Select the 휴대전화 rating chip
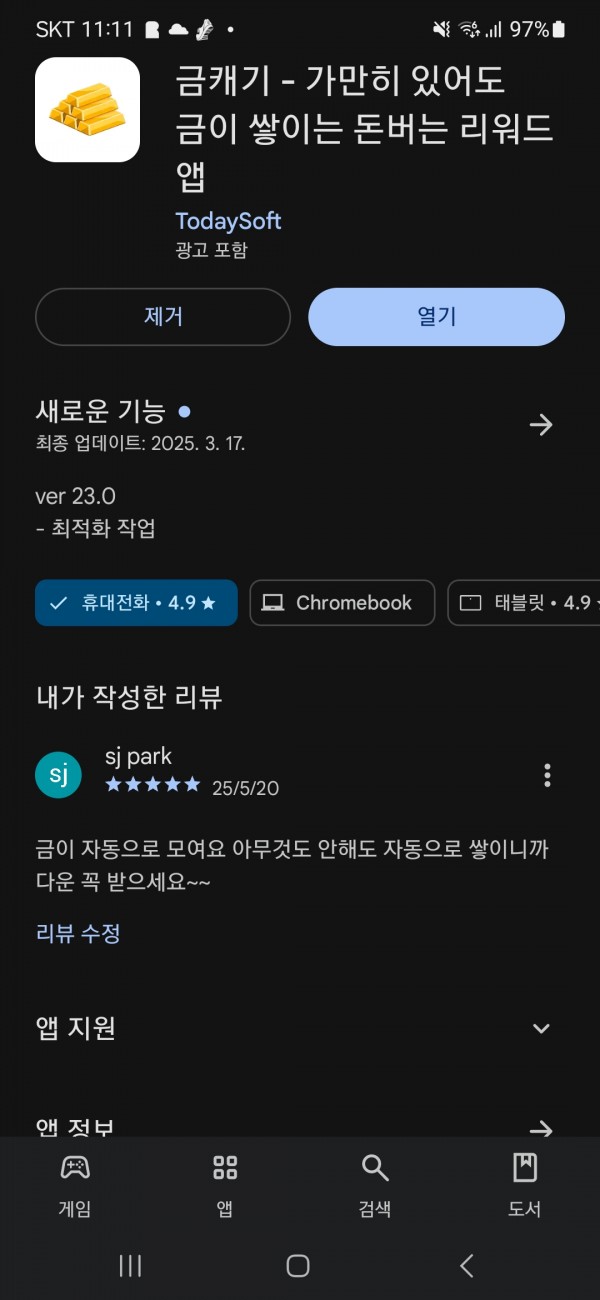 (x=136, y=603)
